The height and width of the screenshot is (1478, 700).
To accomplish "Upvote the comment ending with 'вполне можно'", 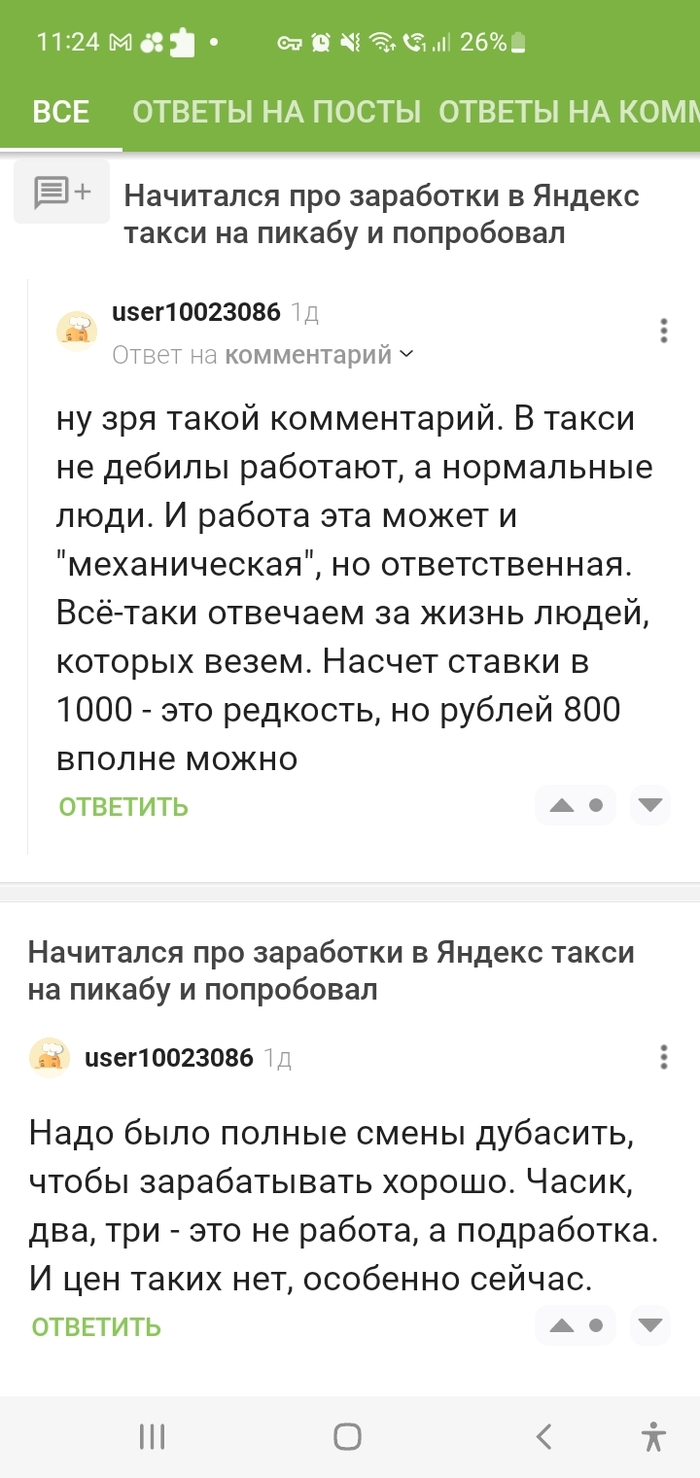I will click(562, 805).
